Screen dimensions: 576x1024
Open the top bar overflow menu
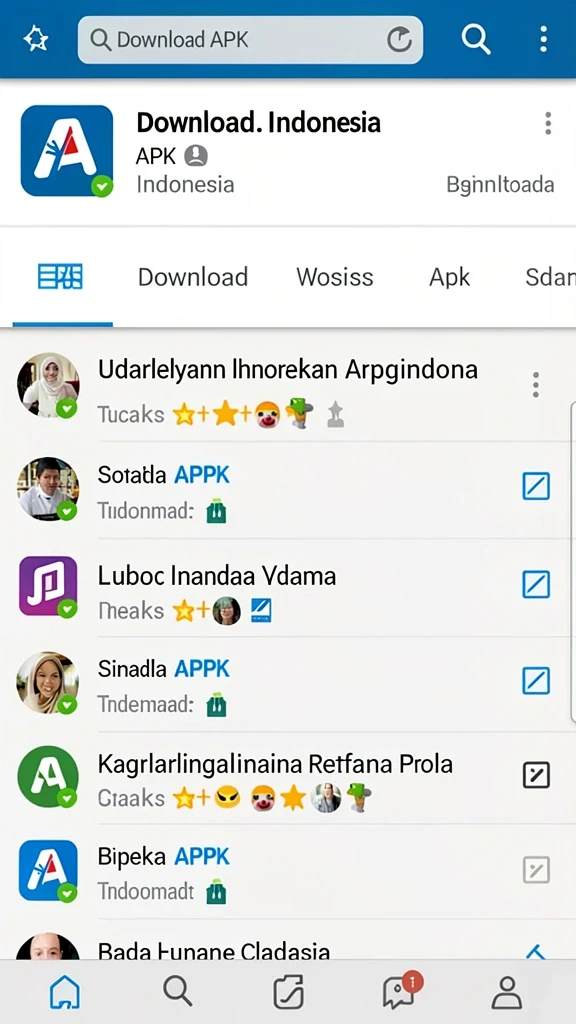click(543, 39)
